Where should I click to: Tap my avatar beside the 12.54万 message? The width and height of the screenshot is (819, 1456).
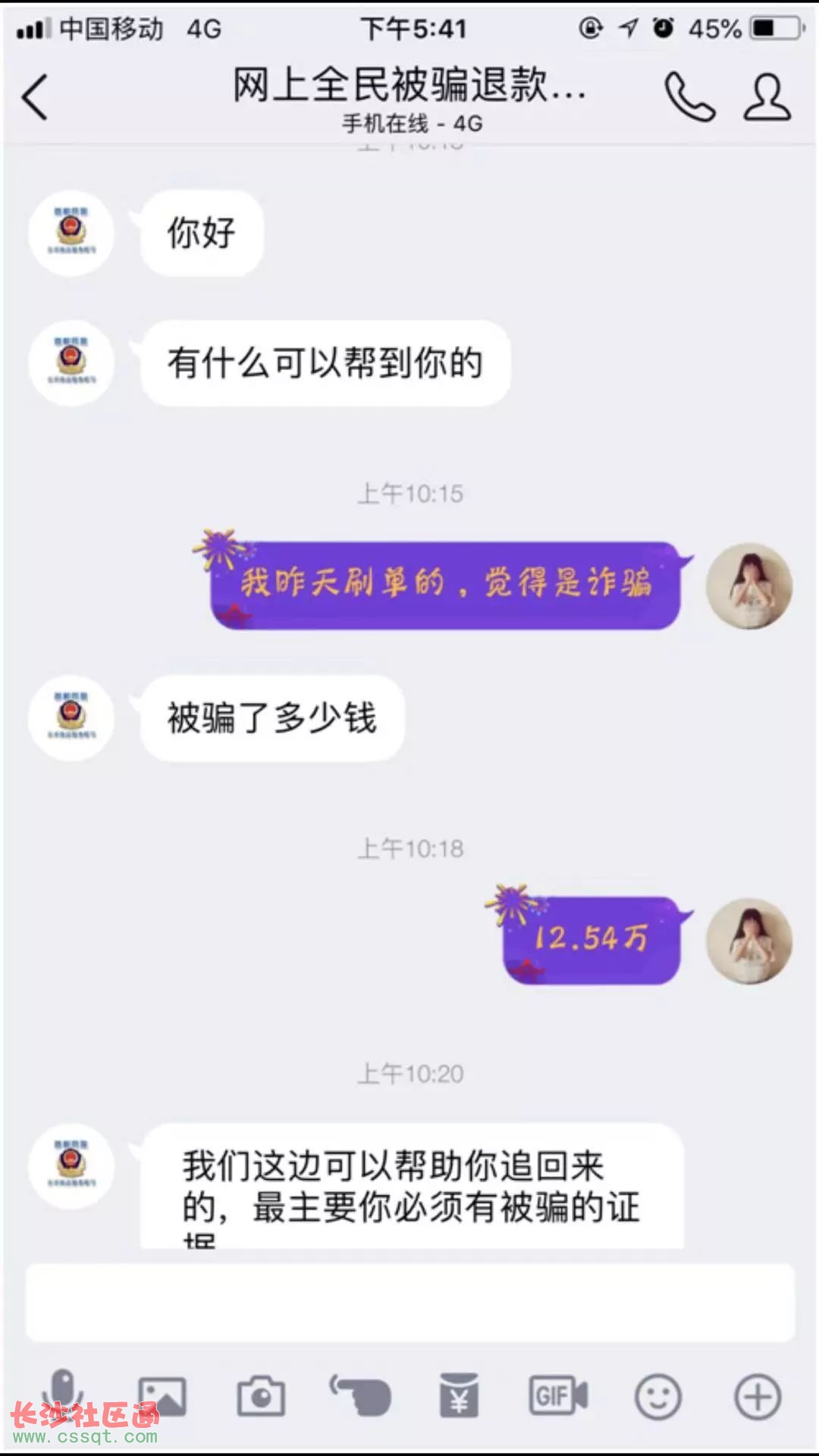[x=749, y=941]
